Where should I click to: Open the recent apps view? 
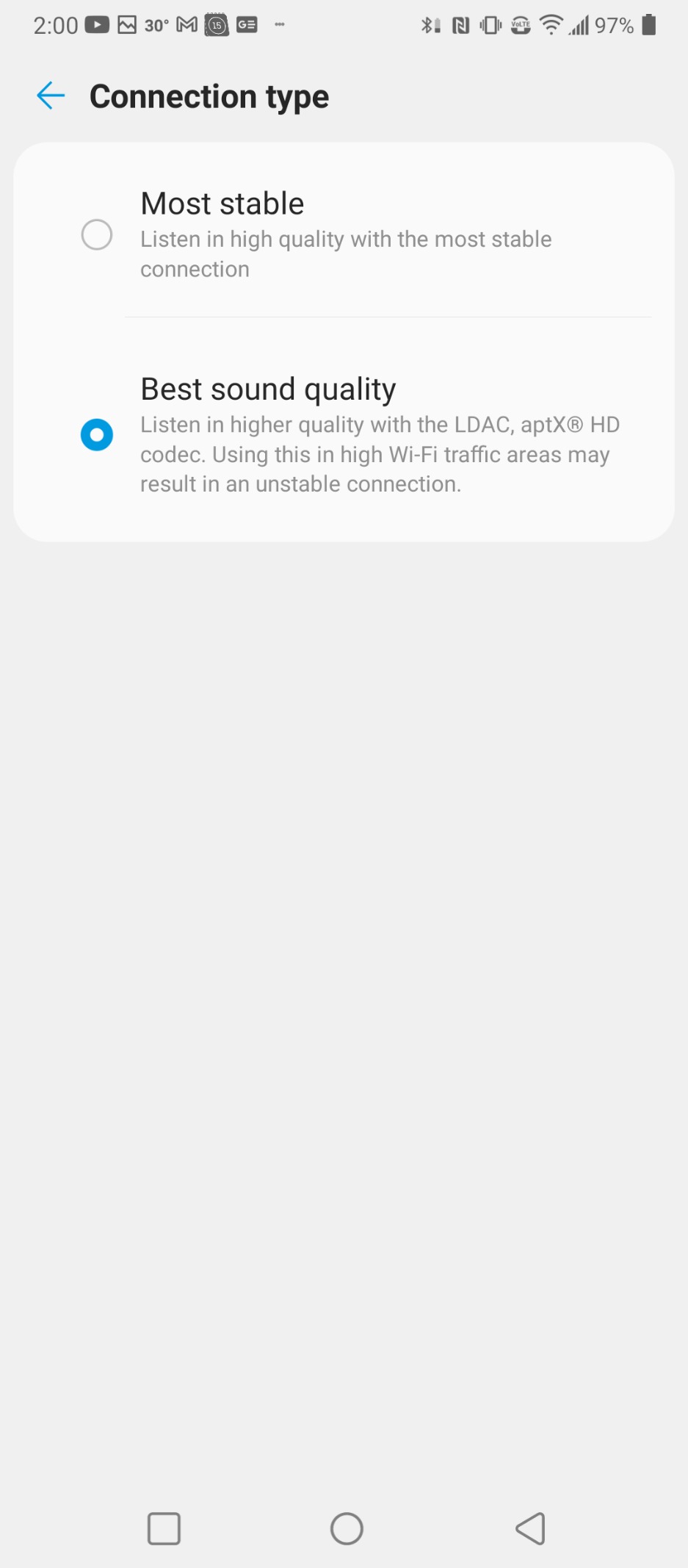pyautogui.click(x=164, y=1528)
